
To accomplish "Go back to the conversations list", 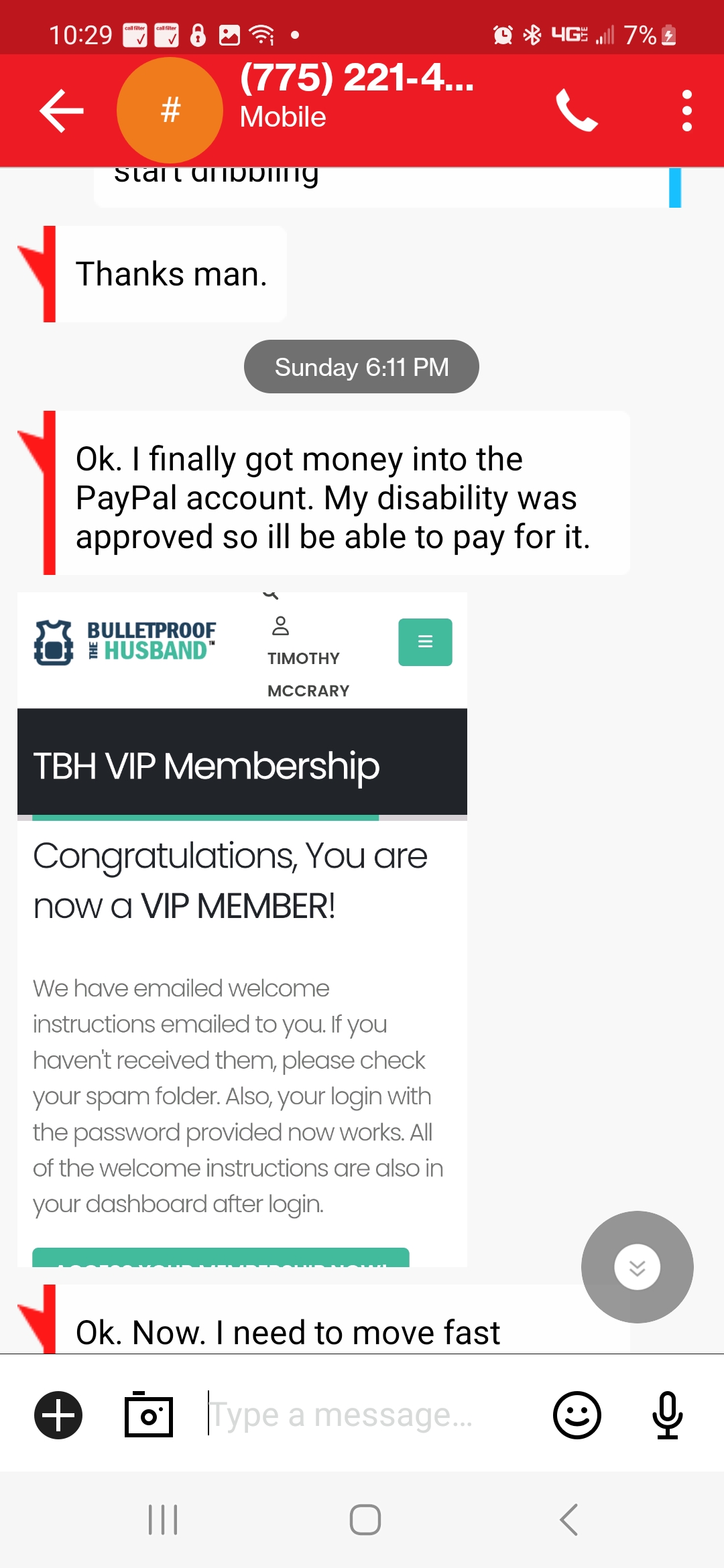I will 62,111.
